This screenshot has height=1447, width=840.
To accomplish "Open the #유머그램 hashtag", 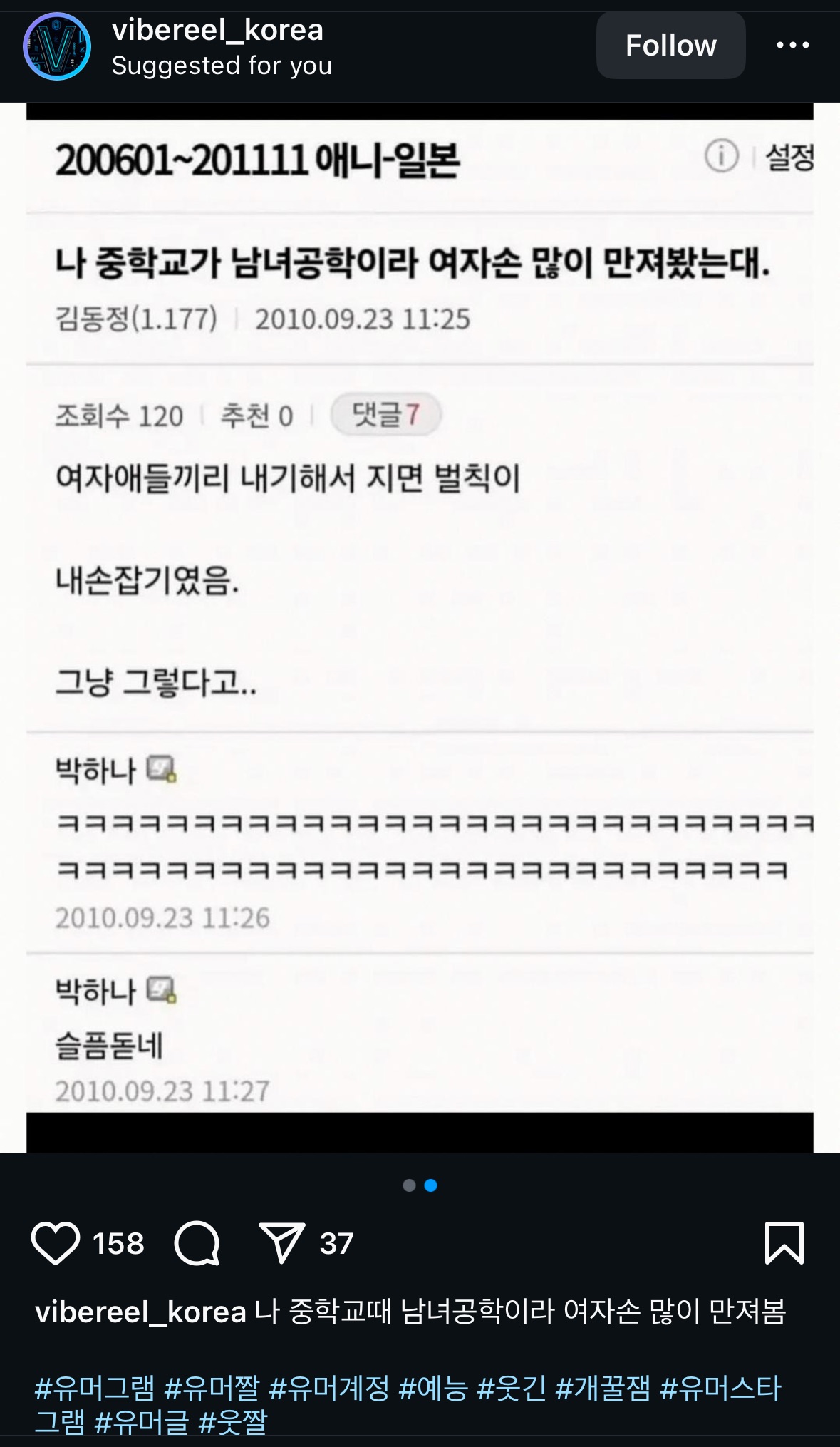I will click(x=95, y=1389).
